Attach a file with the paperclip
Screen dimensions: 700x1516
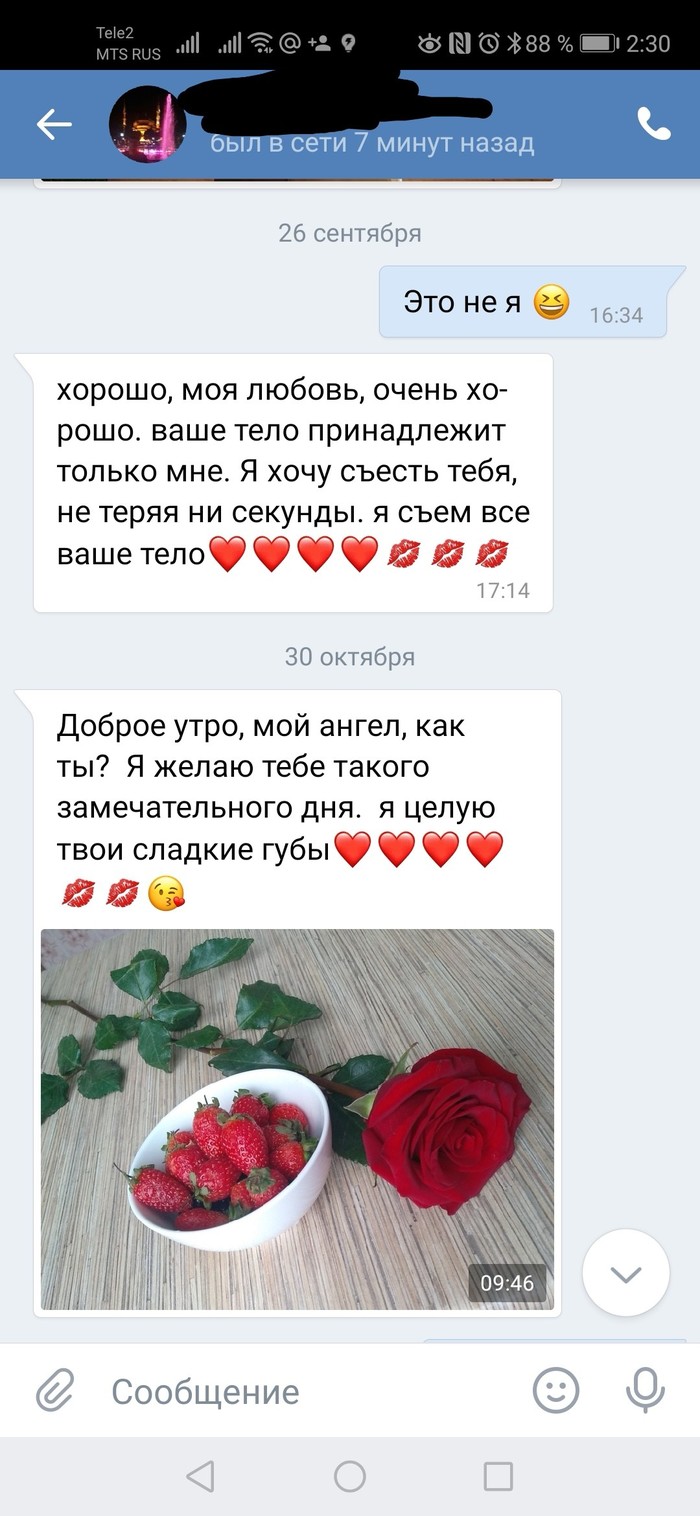click(56, 1391)
